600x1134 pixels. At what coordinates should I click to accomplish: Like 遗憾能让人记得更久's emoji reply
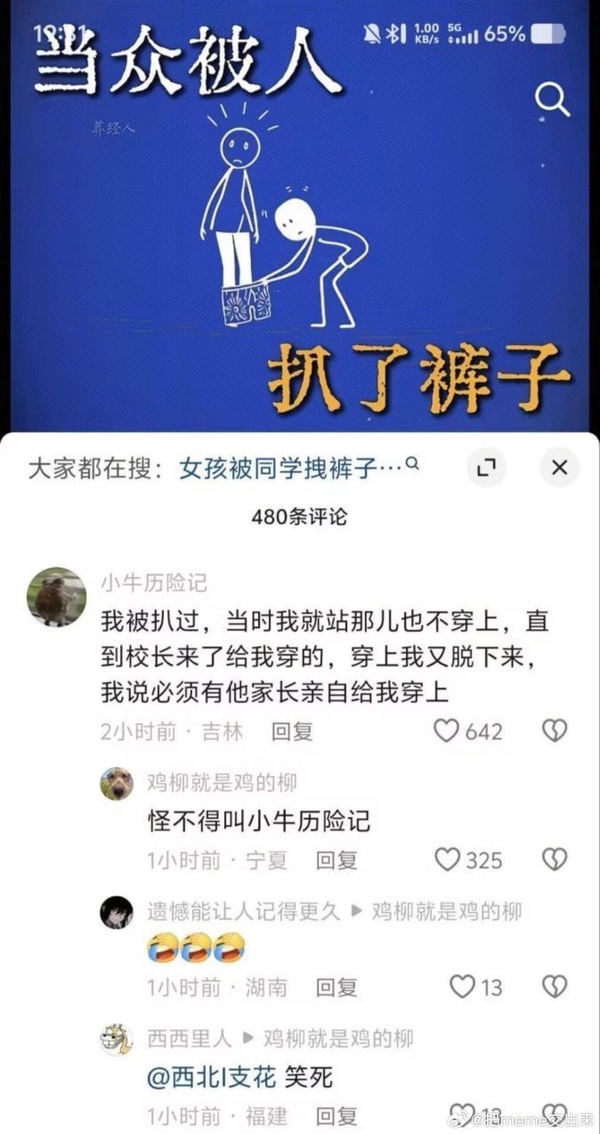pos(462,987)
